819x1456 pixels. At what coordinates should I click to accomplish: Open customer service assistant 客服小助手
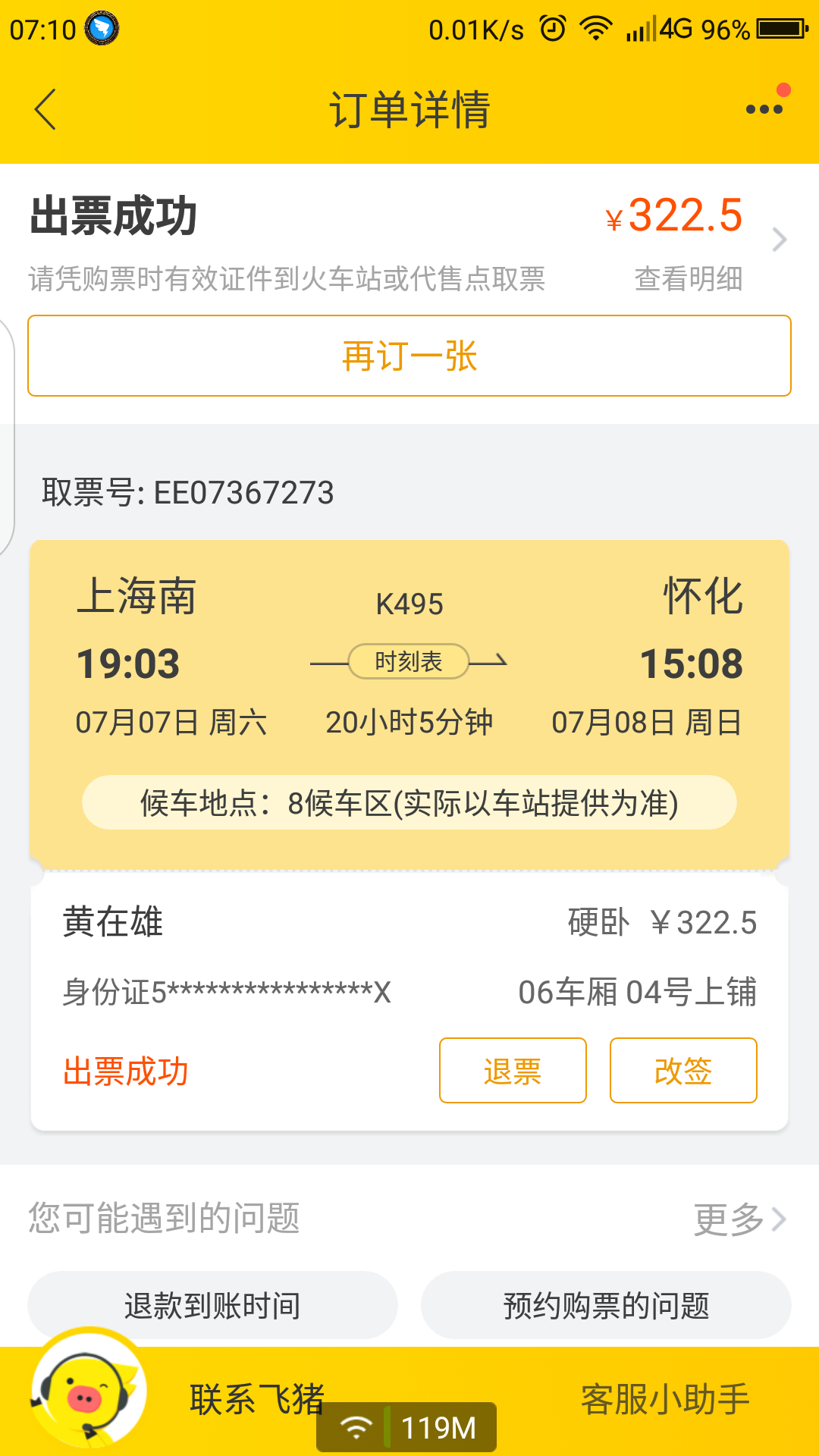pyautogui.click(x=665, y=1399)
